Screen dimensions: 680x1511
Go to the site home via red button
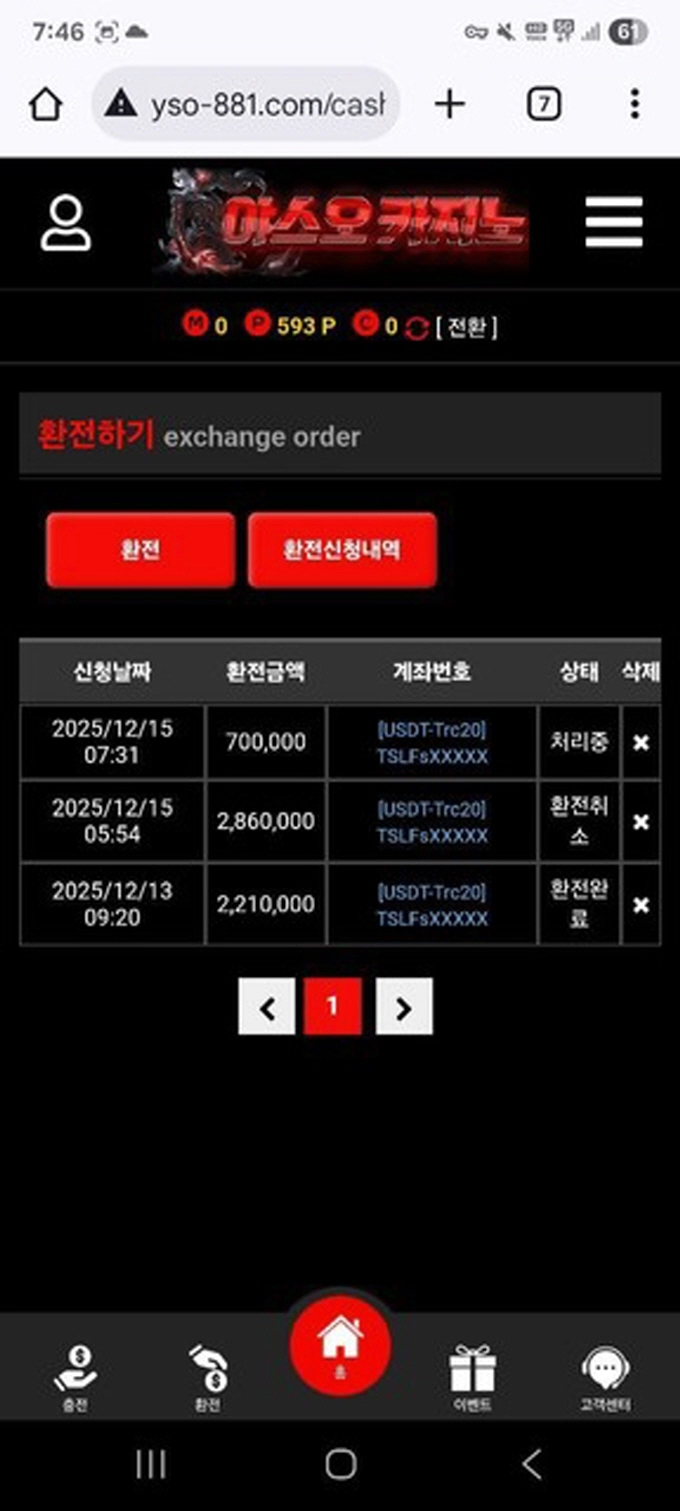pos(340,1342)
